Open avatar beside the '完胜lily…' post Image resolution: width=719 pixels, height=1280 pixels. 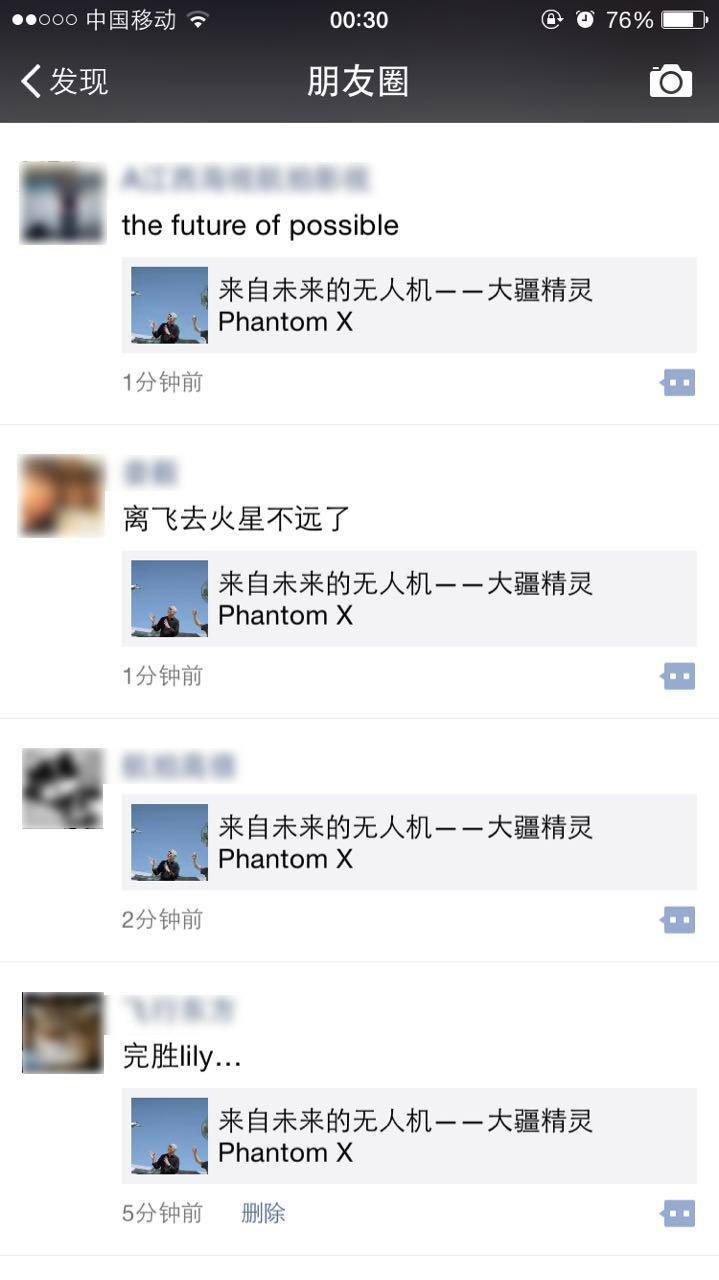(x=62, y=1032)
